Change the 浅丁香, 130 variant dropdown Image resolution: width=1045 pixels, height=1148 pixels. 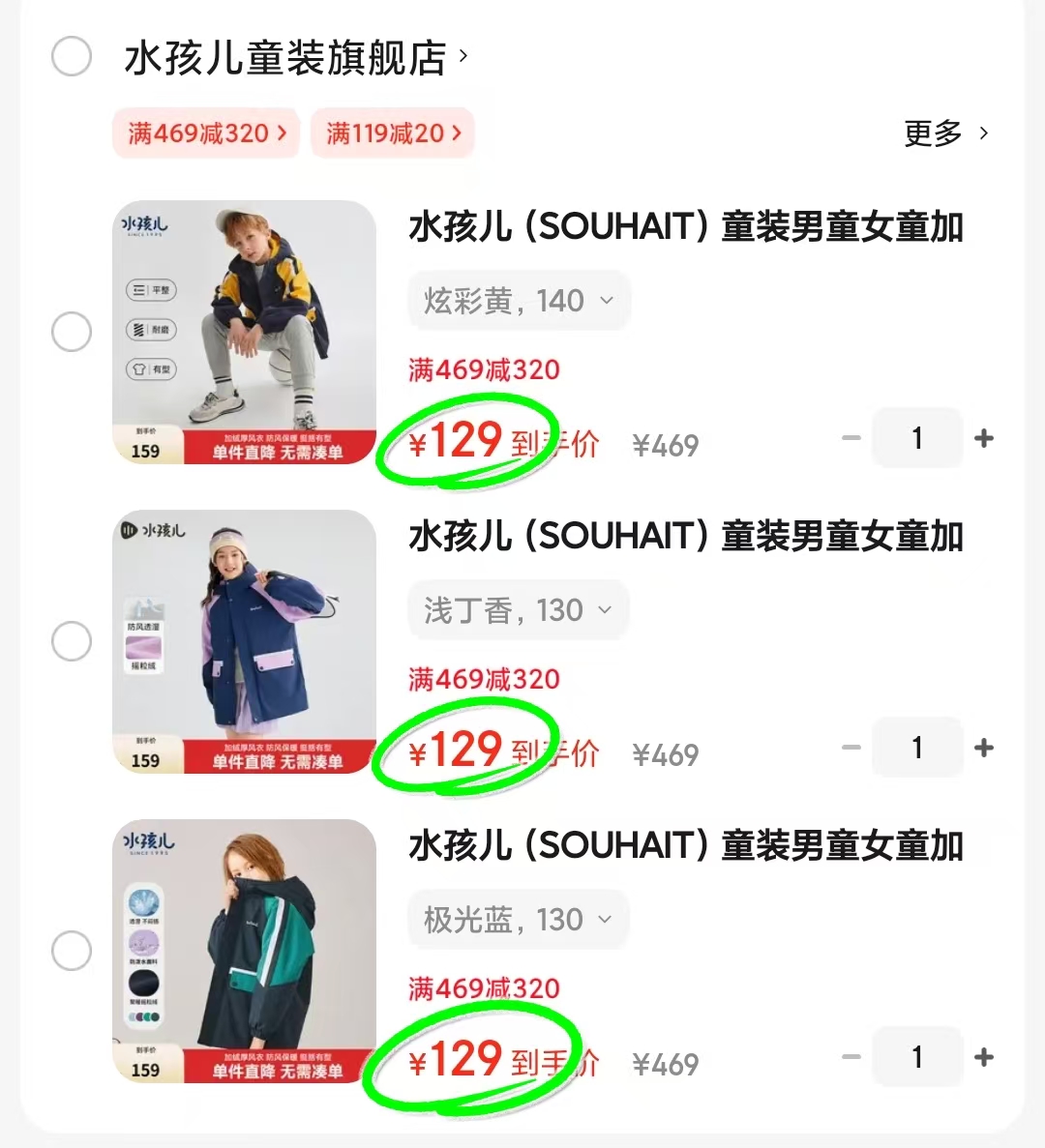pos(519,610)
